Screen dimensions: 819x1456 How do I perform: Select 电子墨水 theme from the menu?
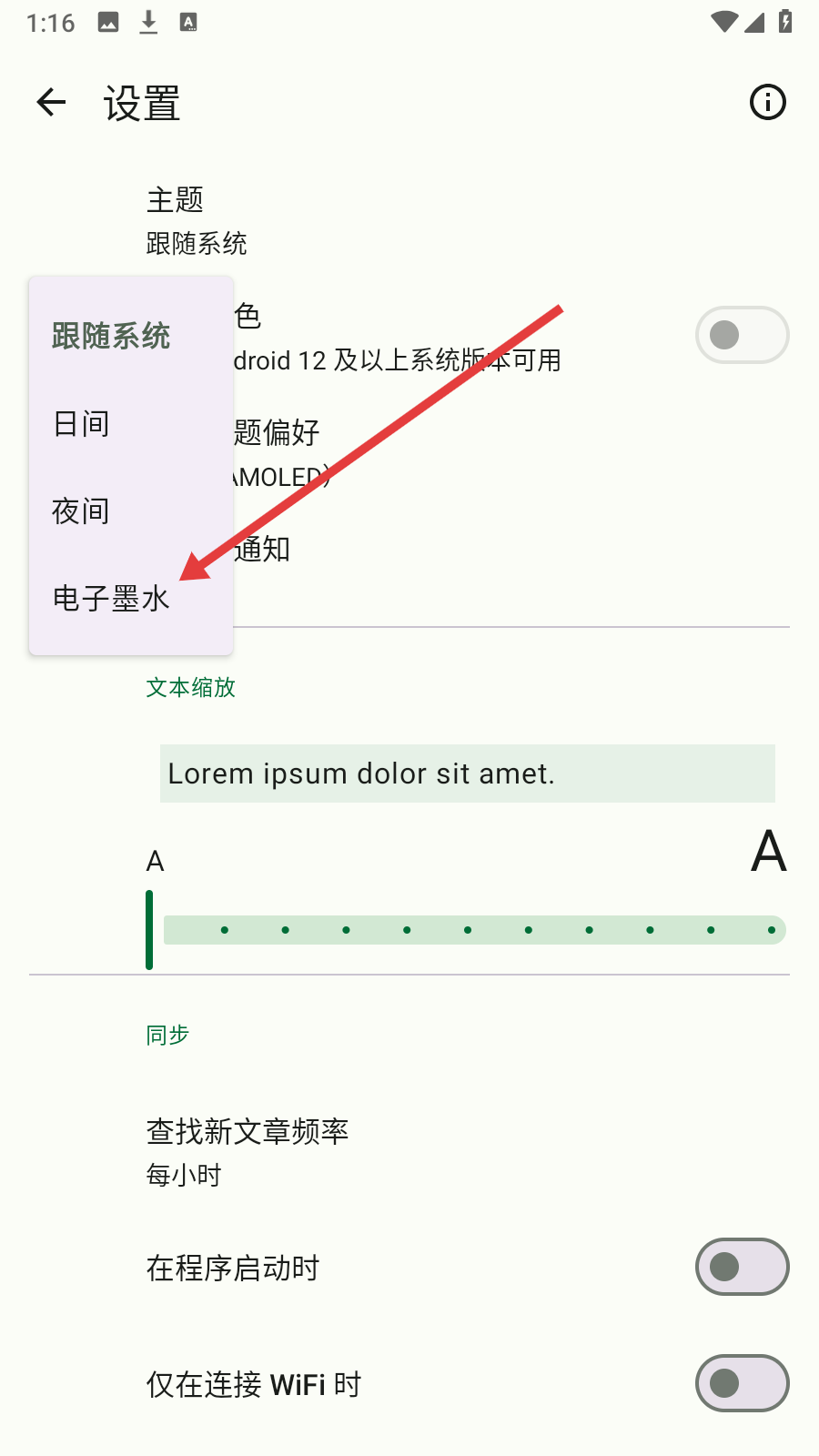pyautogui.click(x=109, y=599)
